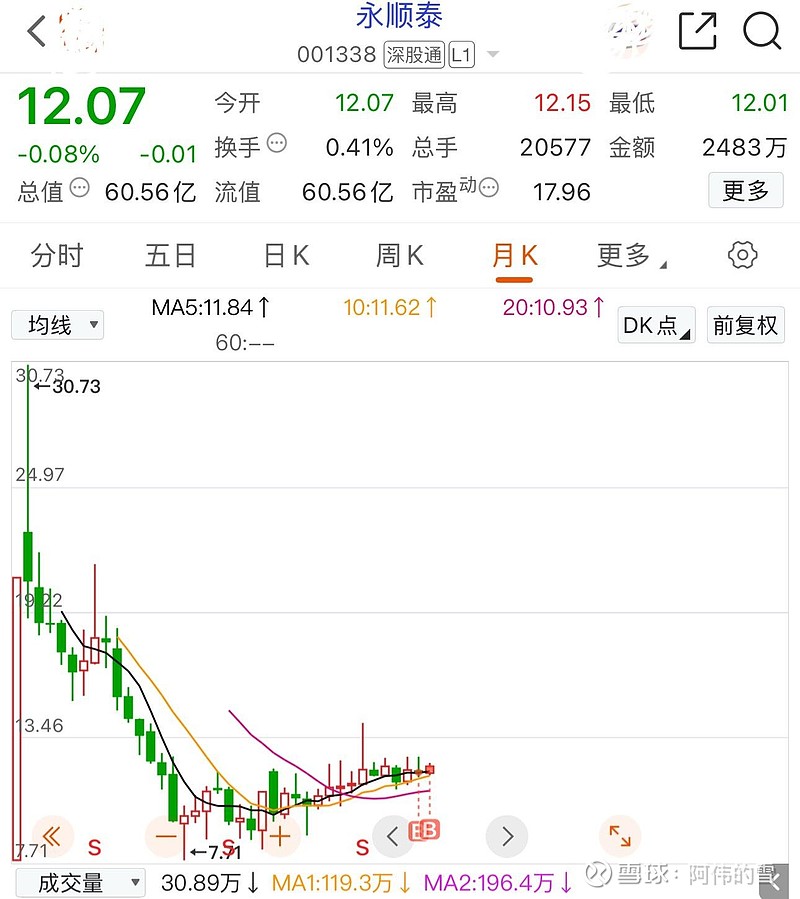Switch to the 分时 tab
The width and height of the screenshot is (800, 899).
pos(57,255)
